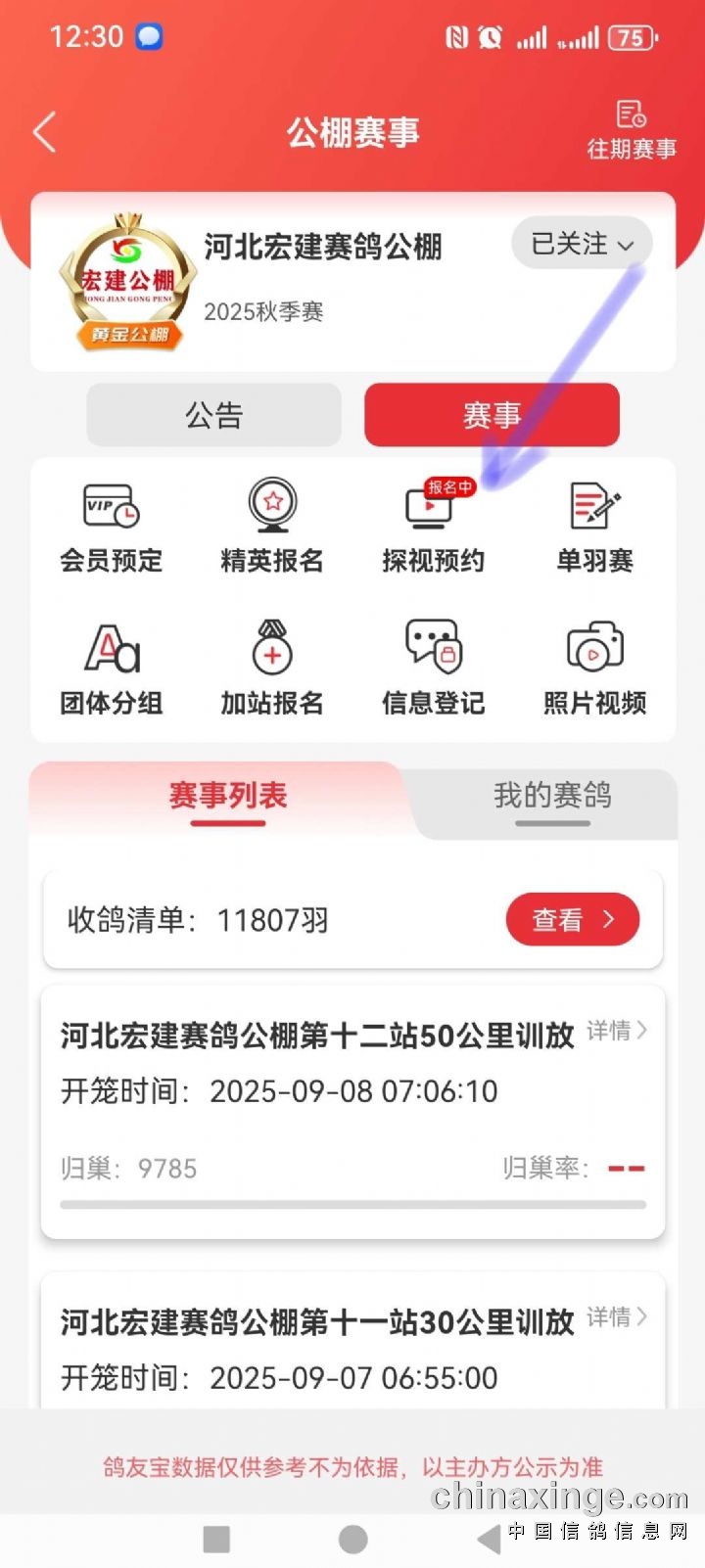Open 单羽赛
Image resolution: width=705 pixels, height=1568 pixels.
click(594, 528)
